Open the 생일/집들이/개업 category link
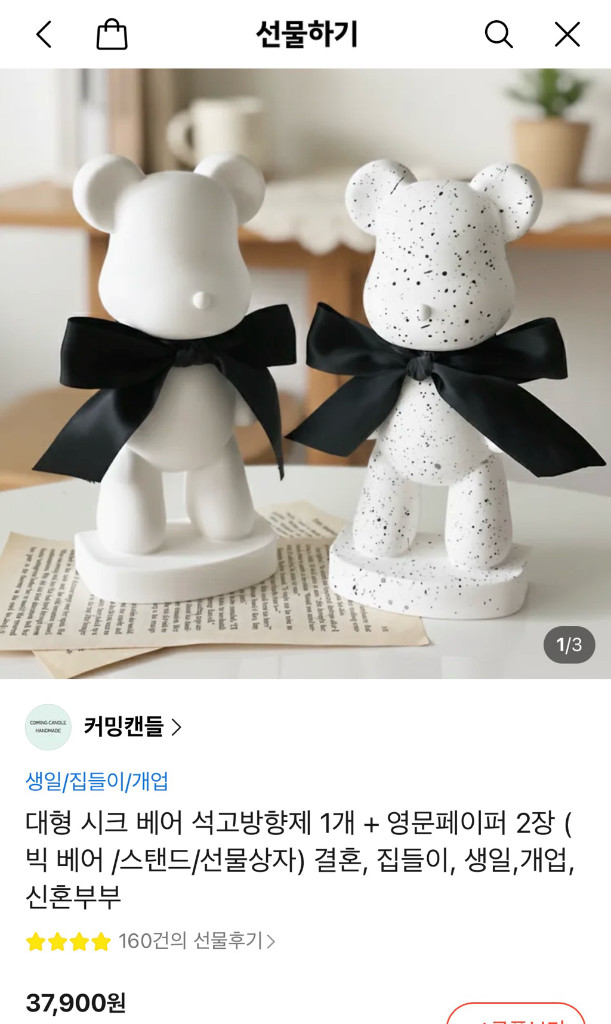This screenshot has height=1024, width=611. (x=97, y=781)
